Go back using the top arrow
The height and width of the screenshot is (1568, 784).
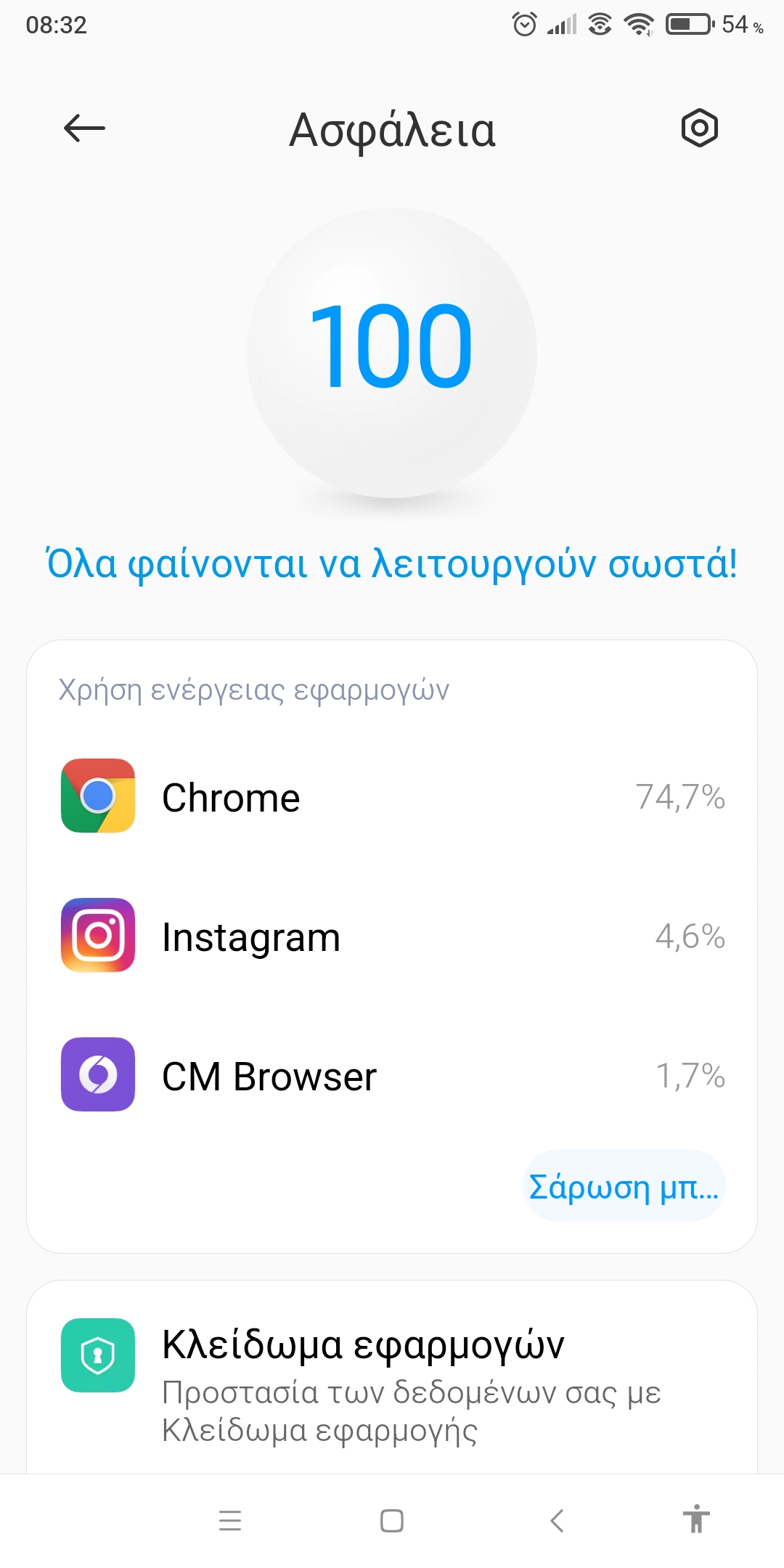click(x=84, y=128)
